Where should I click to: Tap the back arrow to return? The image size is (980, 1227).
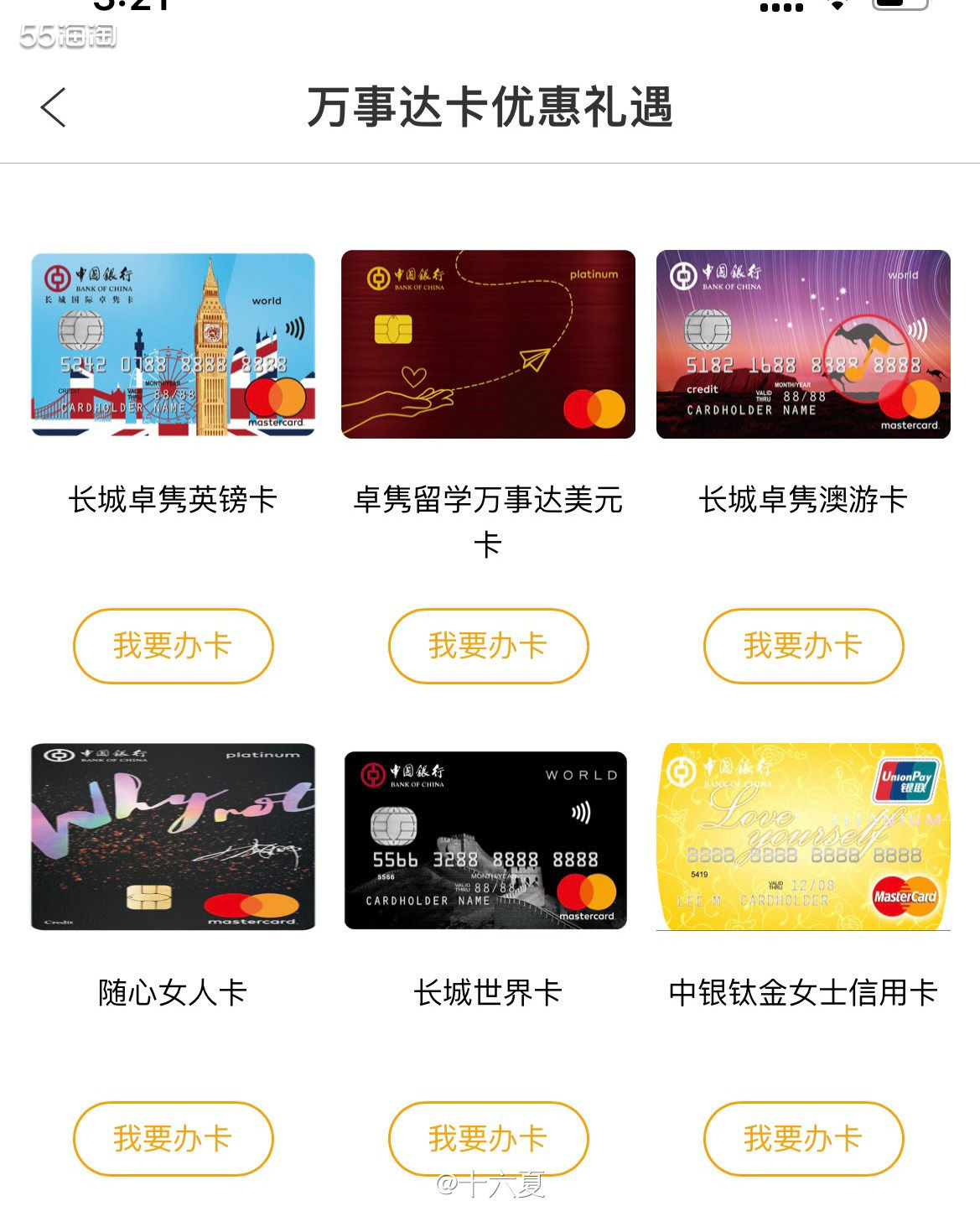[x=52, y=107]
